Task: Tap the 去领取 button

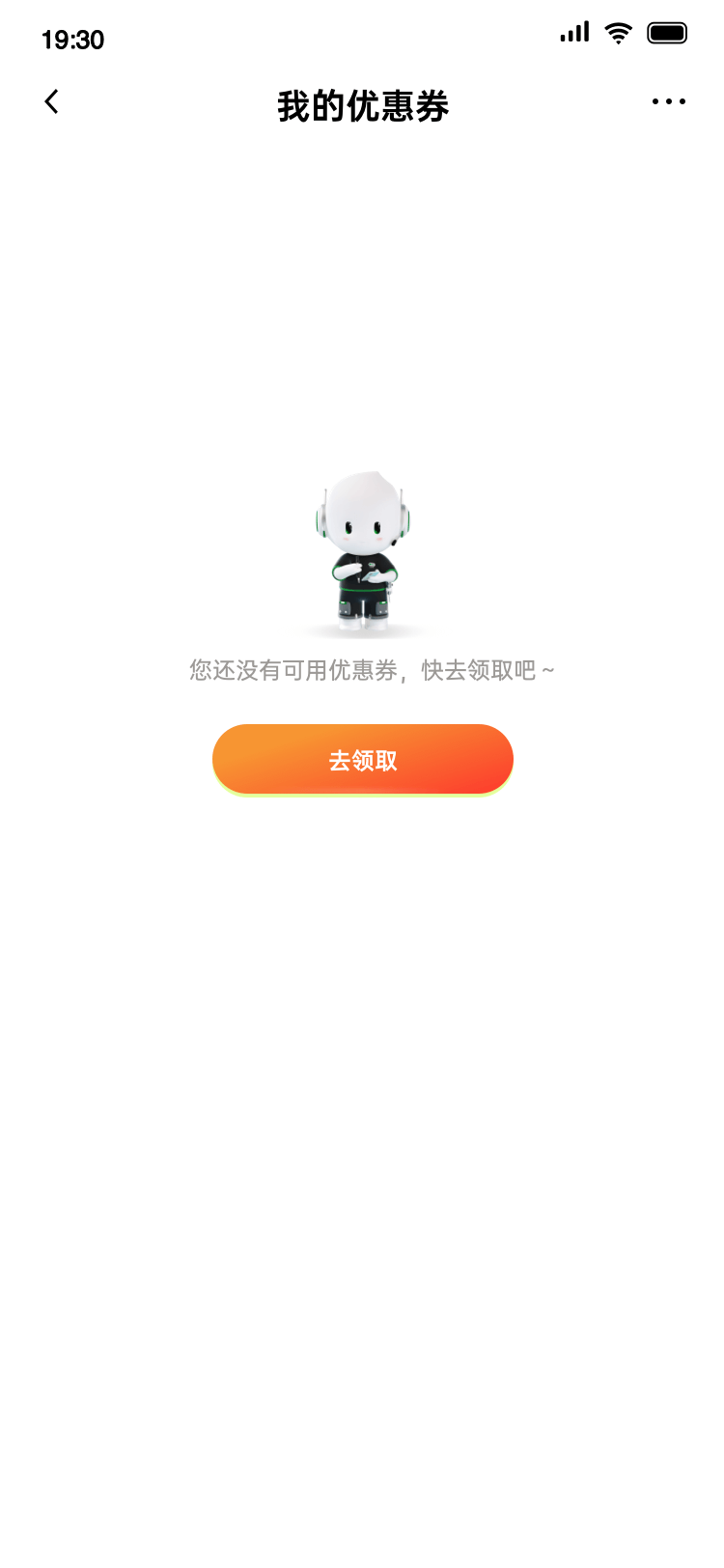Action: pos(362,760)
